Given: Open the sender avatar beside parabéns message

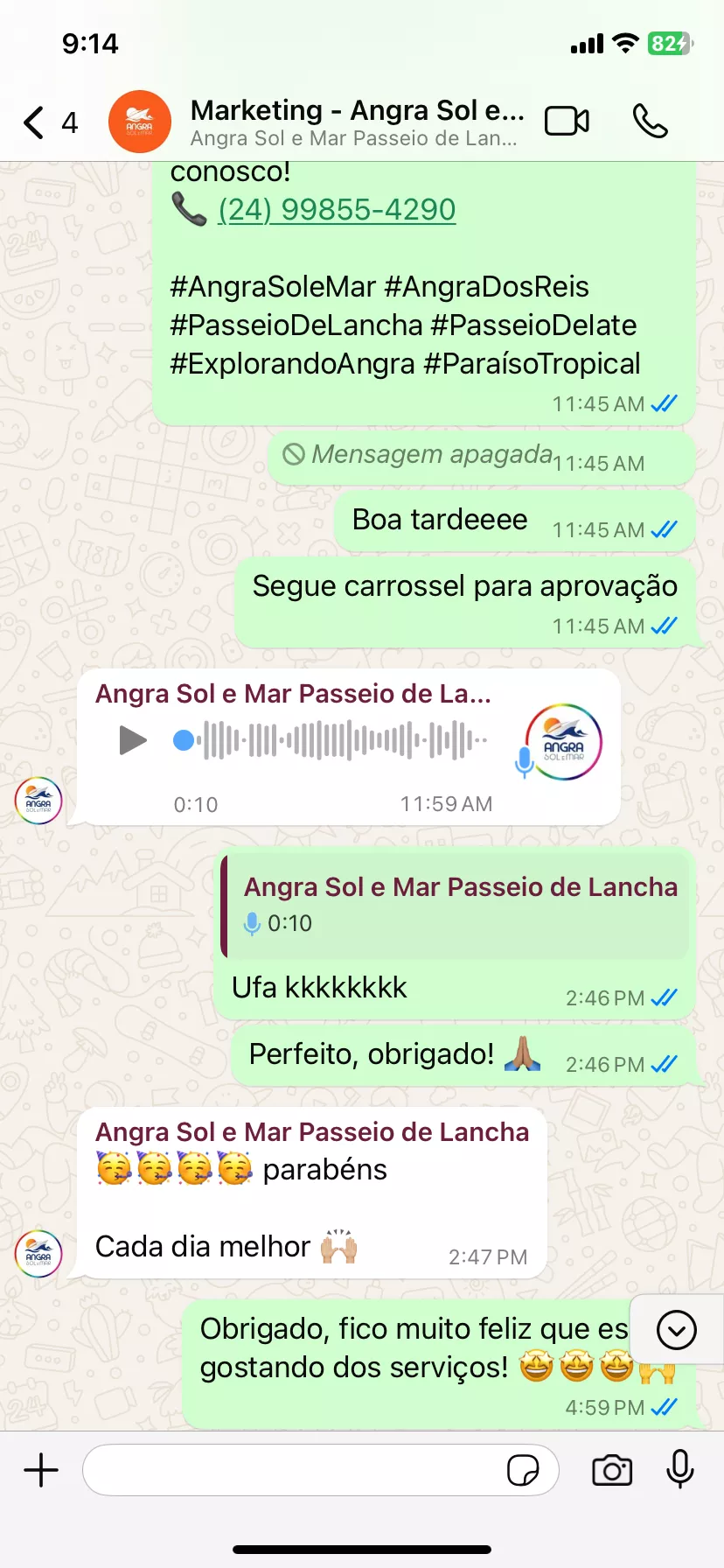Looking at the screenshot, I should 38,1253.
